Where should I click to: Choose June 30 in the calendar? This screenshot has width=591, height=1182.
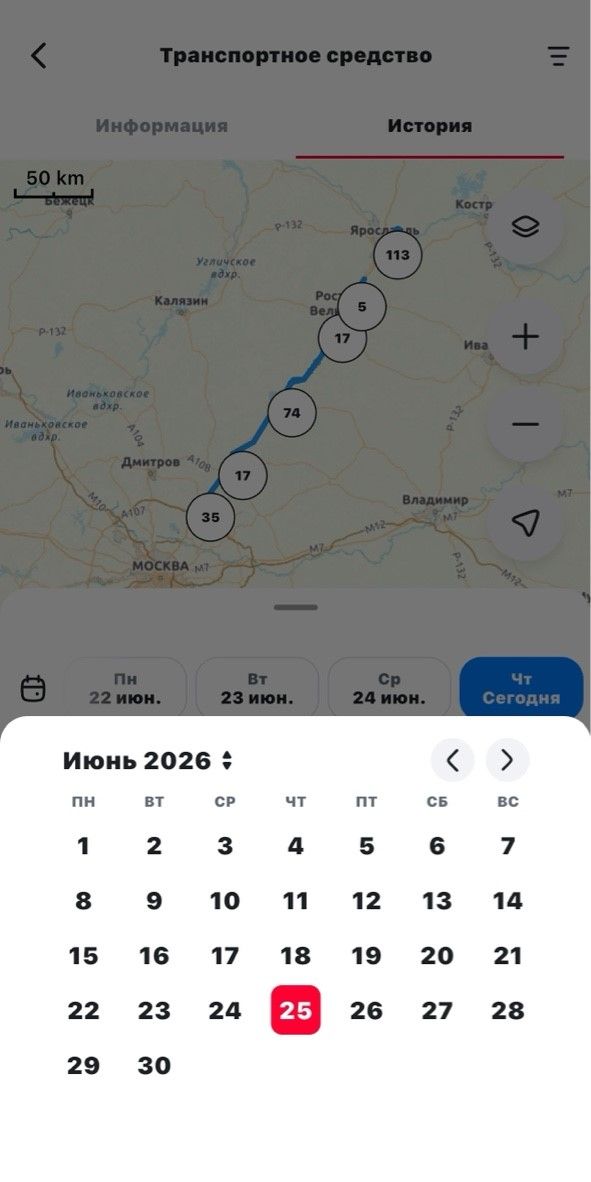[x=154, y=1065]
